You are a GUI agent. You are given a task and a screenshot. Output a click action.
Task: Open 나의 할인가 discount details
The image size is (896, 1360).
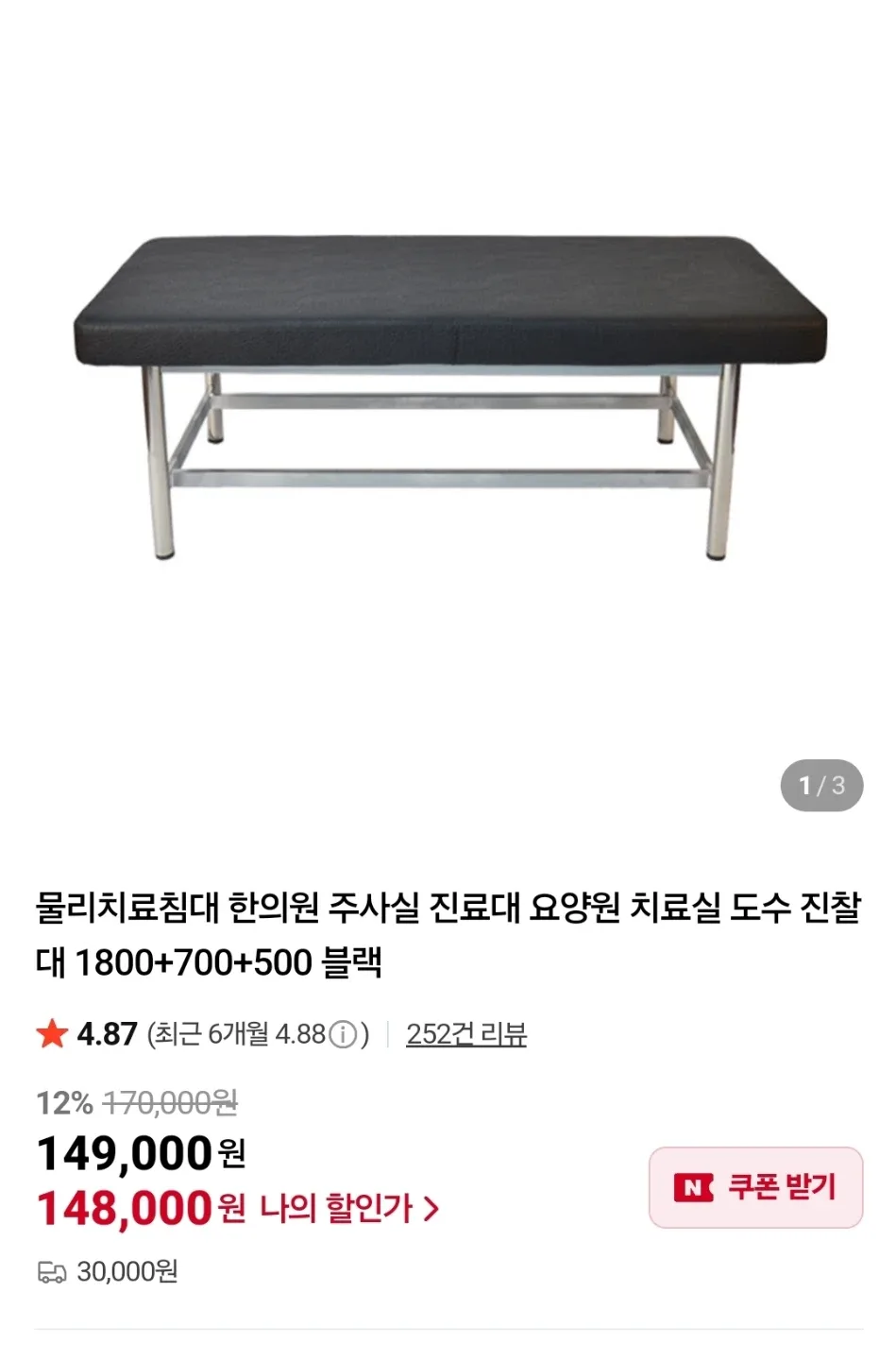tap(348, 1208)
